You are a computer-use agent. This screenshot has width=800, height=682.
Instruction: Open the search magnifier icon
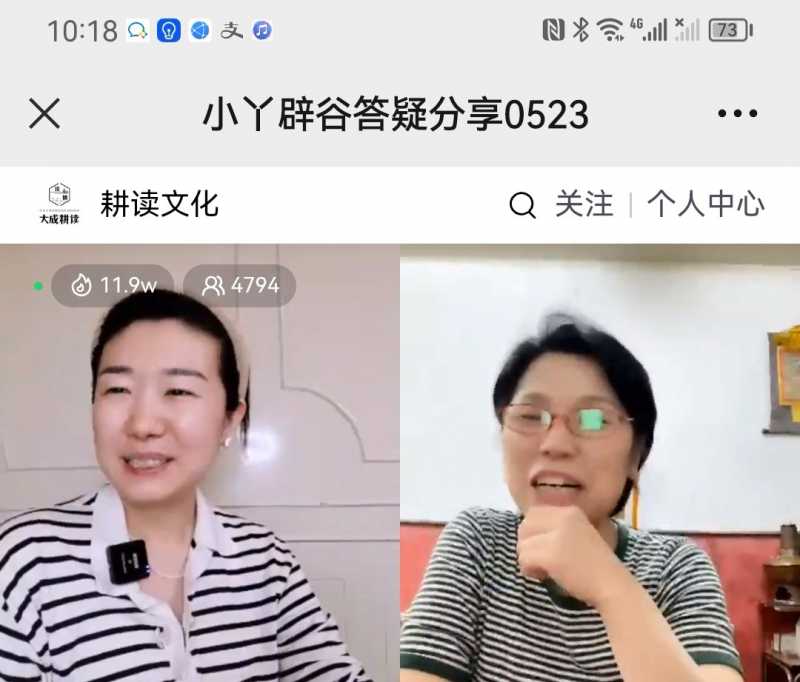point(522,205)
